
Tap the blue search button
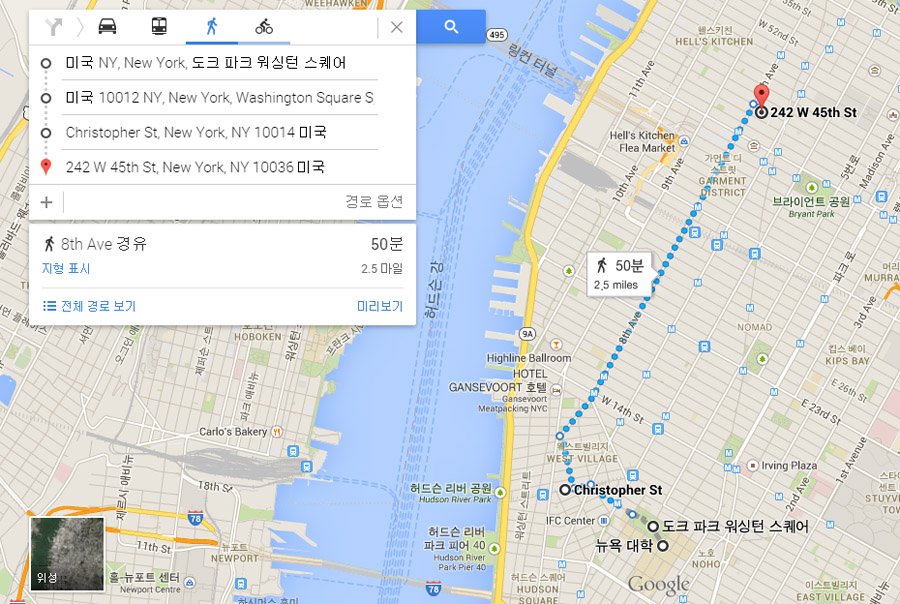(451, 27)
